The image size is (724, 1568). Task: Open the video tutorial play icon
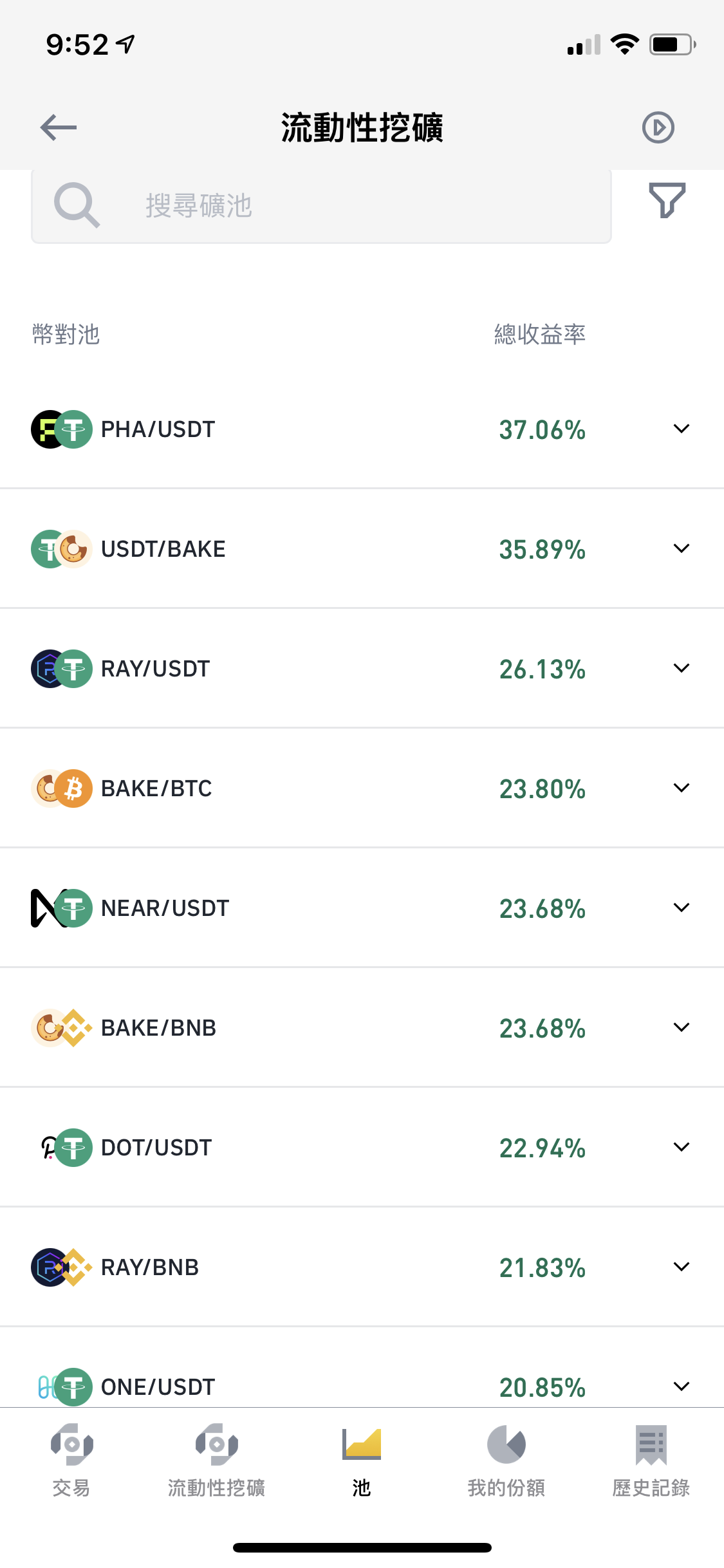pyautogui.click(x=658, y=127)
